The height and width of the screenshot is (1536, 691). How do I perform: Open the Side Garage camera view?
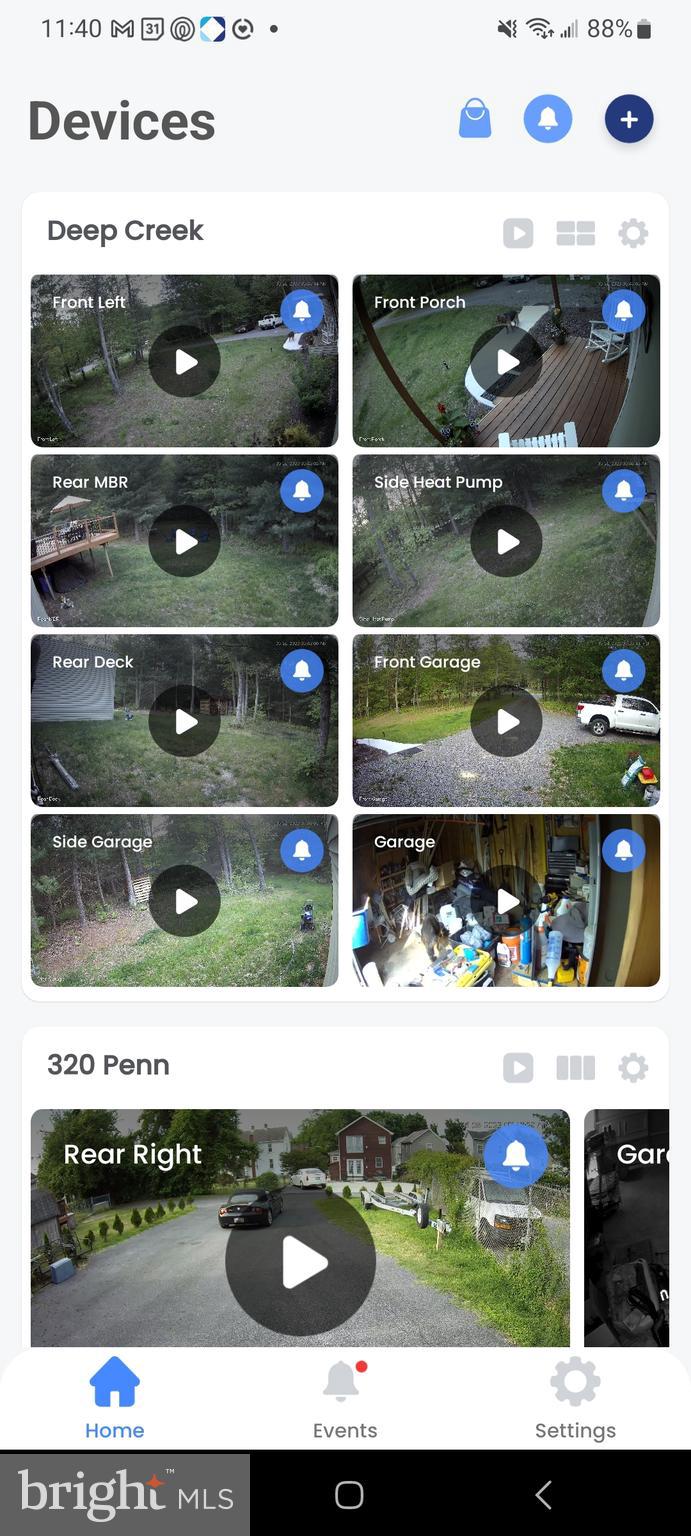pos(185,901)
